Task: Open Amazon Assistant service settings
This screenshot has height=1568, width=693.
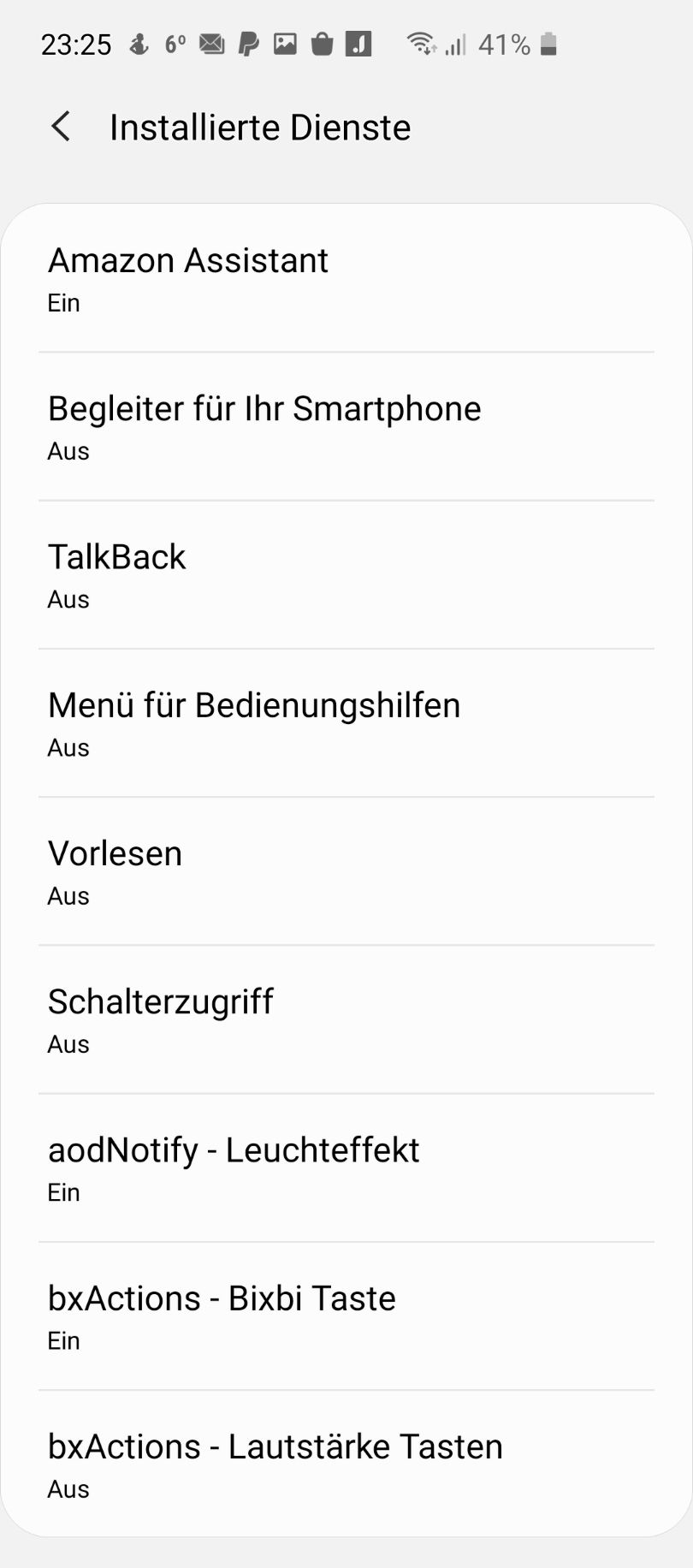Action: (346, 279)
